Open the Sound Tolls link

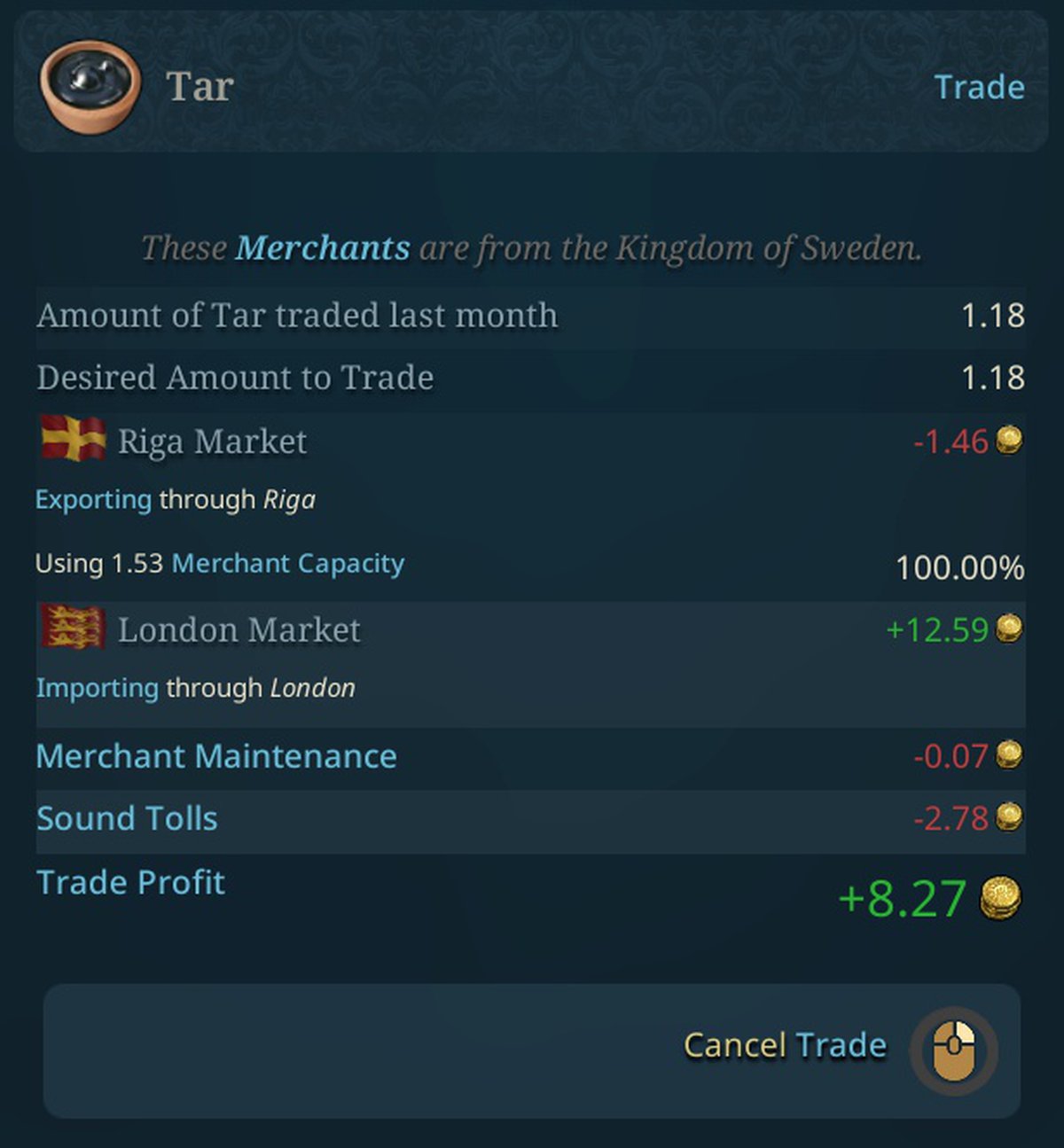127,818
